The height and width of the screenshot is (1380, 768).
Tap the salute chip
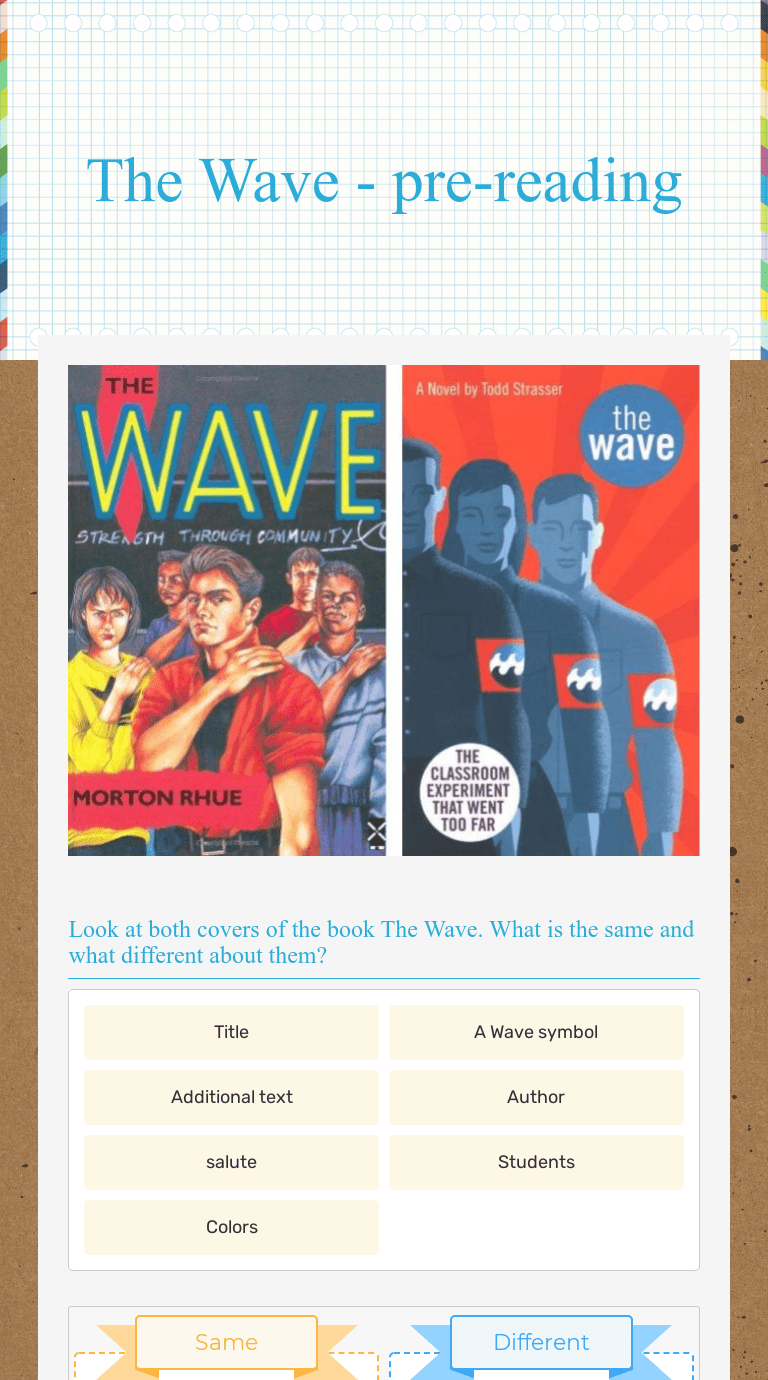pyautogui.click(x=231, y=1162)
